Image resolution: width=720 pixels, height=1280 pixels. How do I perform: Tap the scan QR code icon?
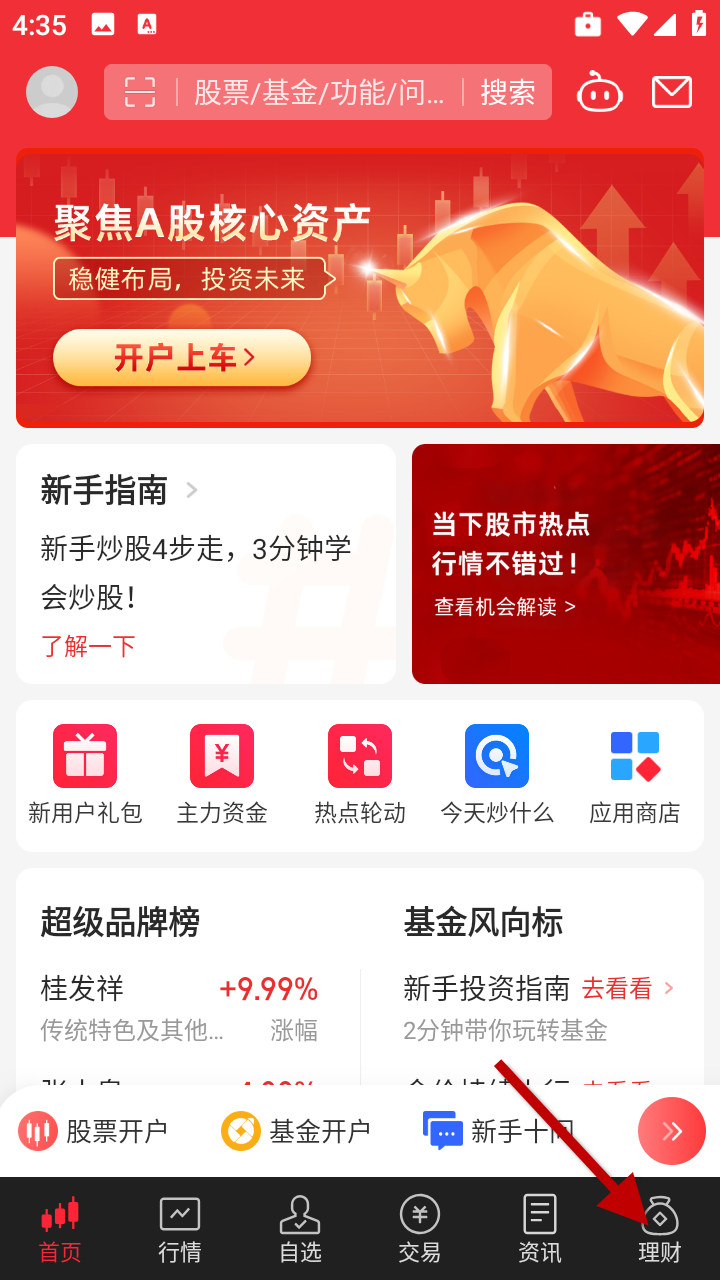pyautogui.click(x=140, y=92)
